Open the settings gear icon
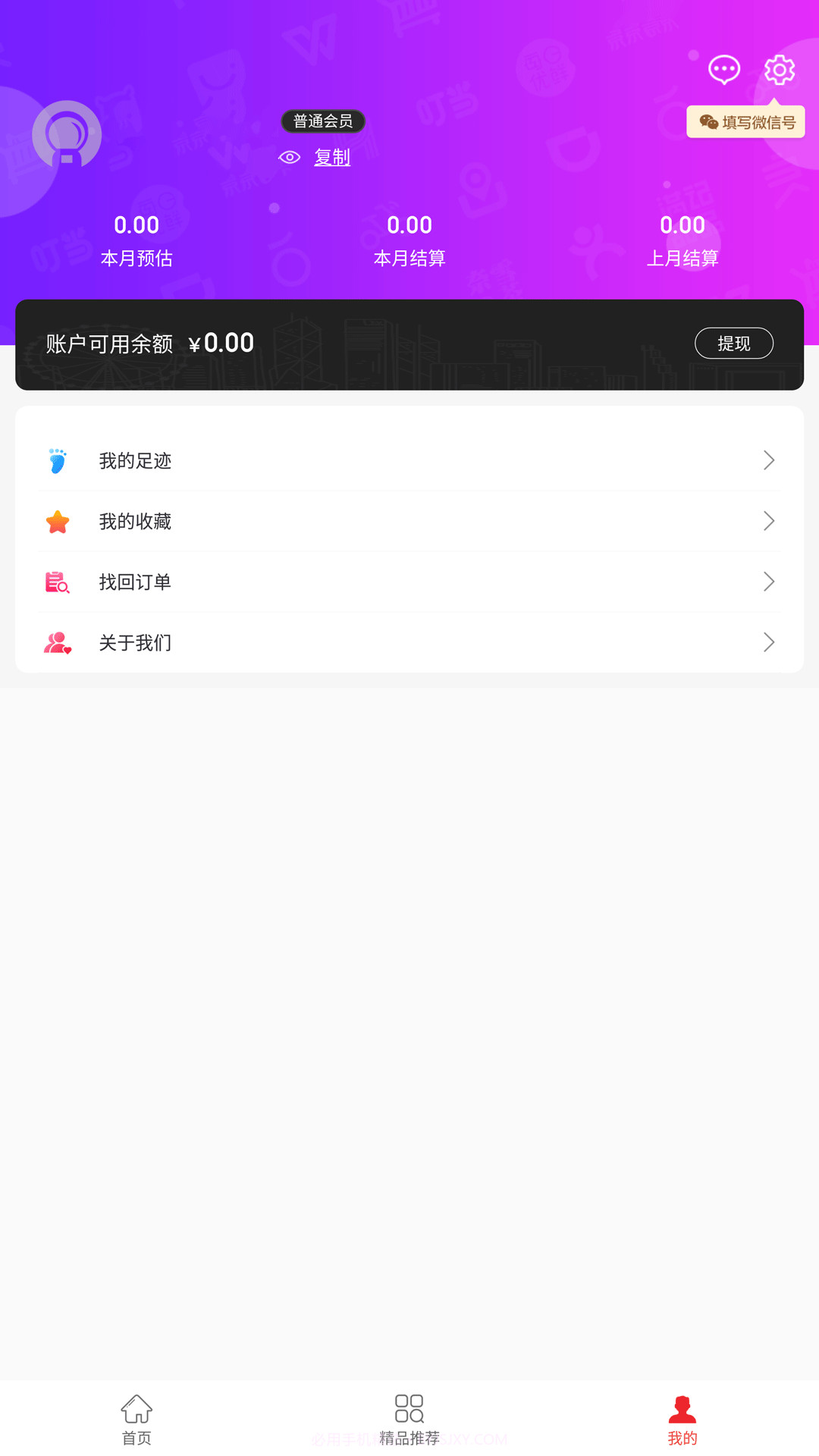This screenshot has height=1456, width=819. [778, 69]
